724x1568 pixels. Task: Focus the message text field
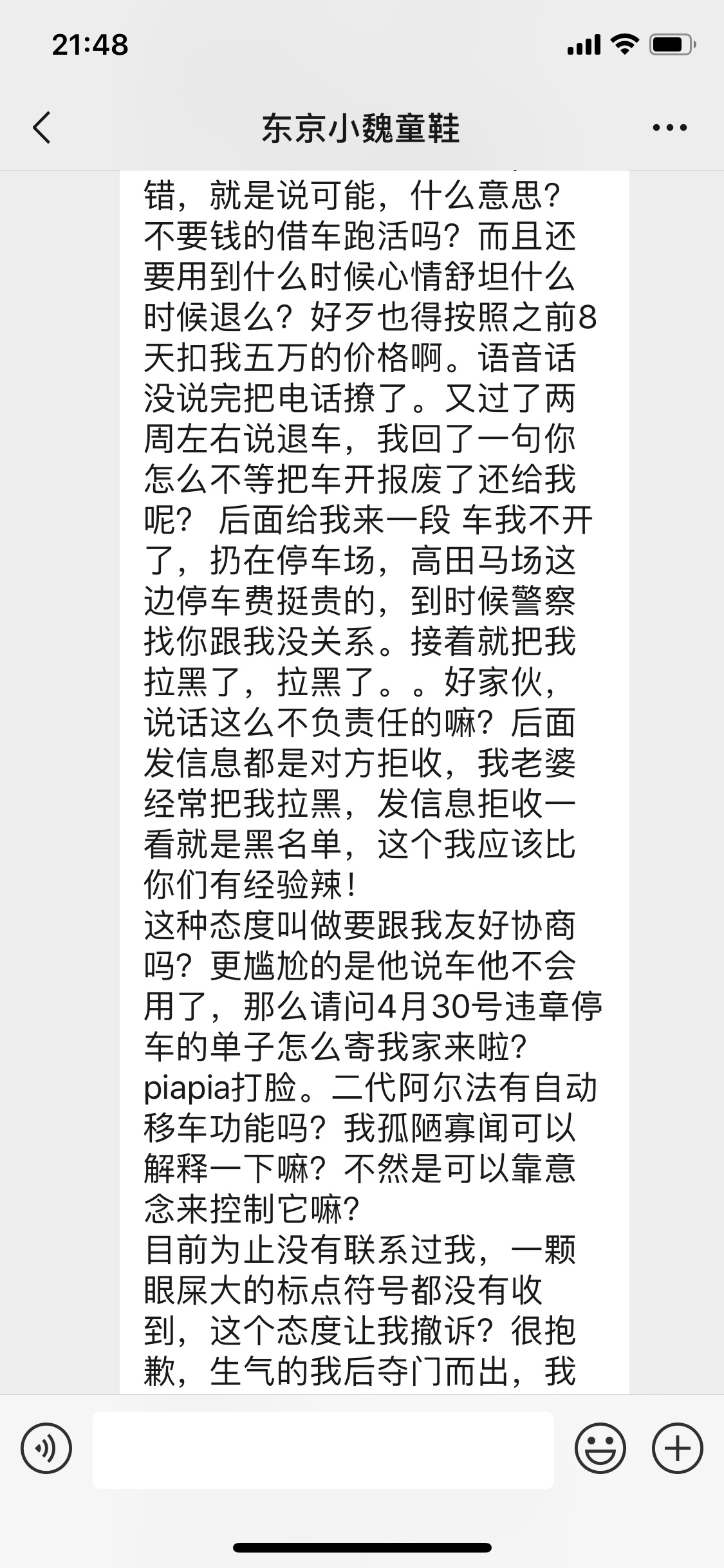[323, 1450]
